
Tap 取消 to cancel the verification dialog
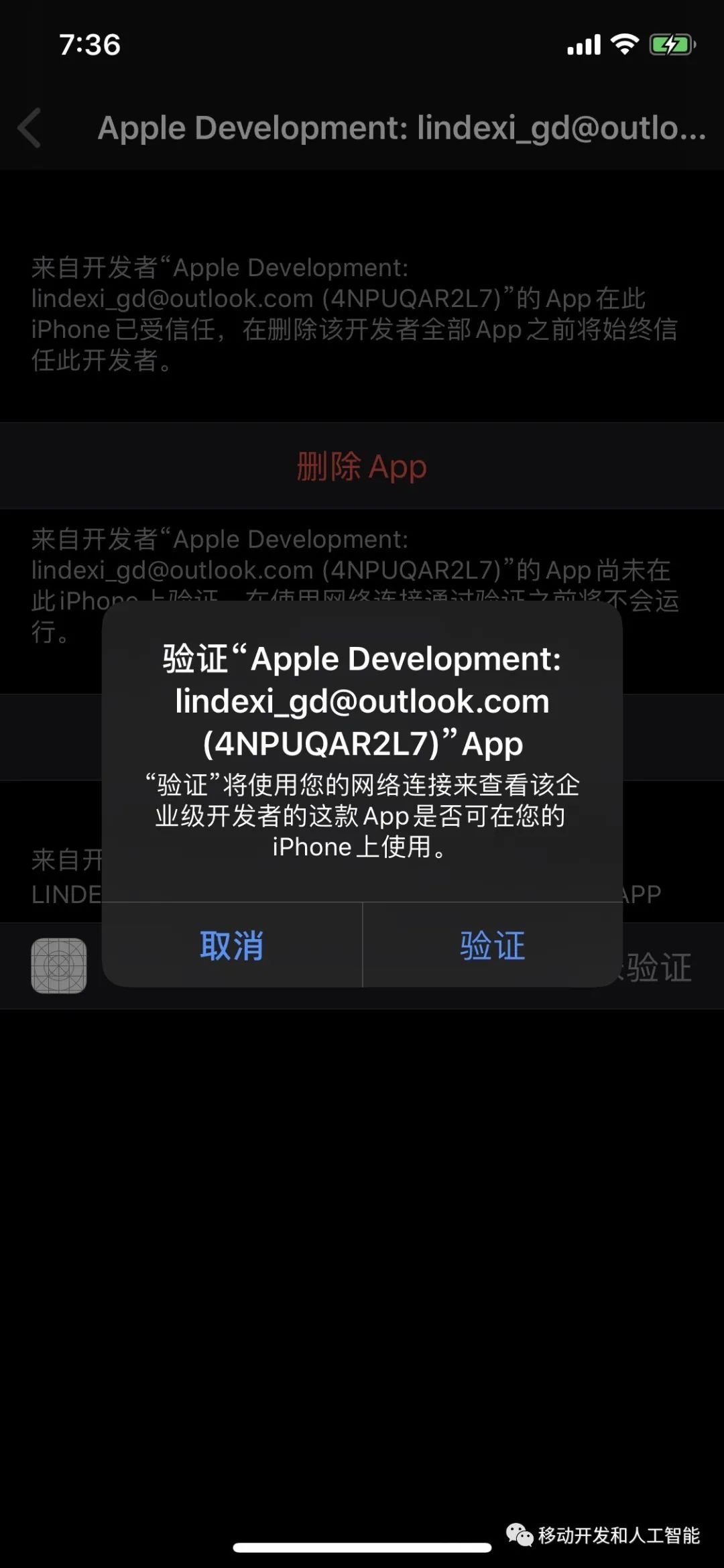point(231,945)
